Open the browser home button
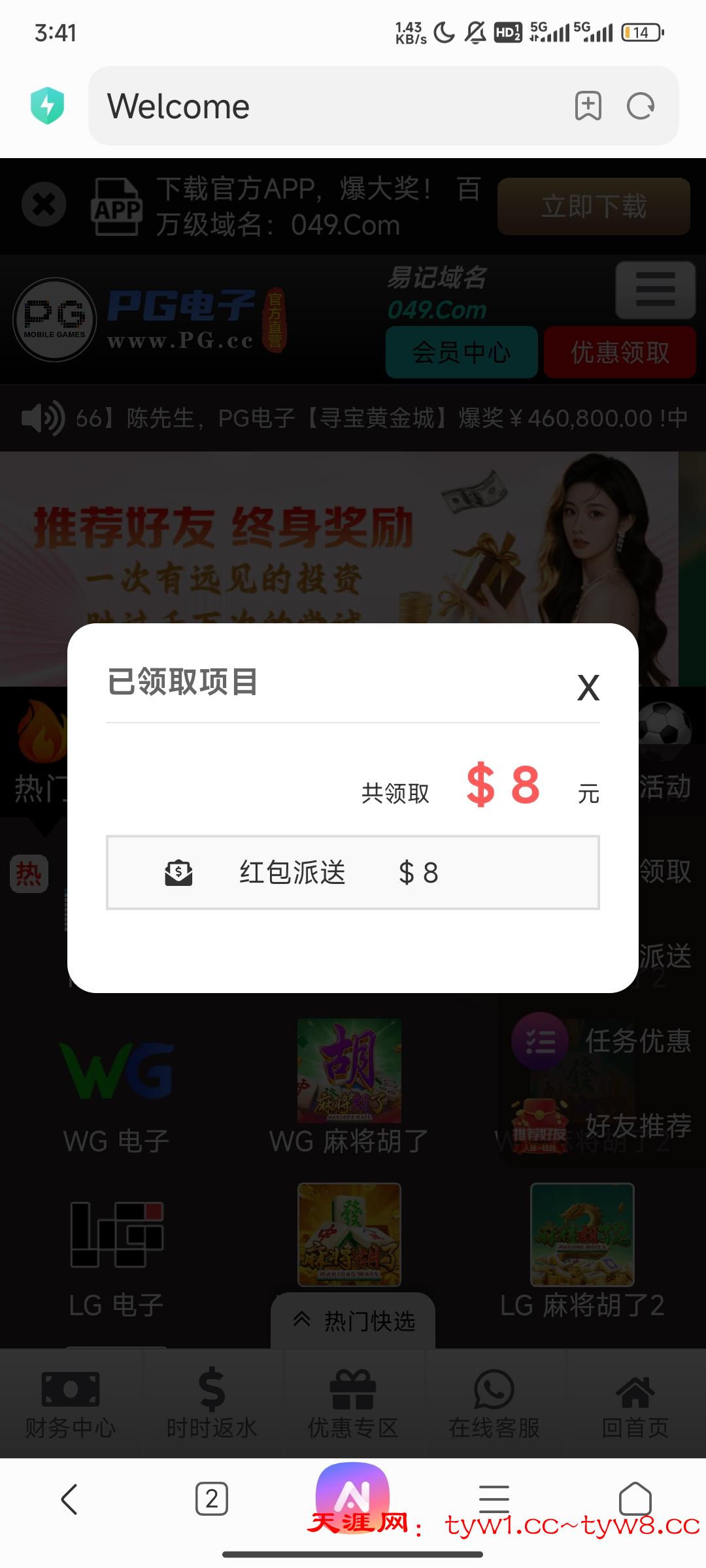 pyautogui.click(x=635, y=1499)
